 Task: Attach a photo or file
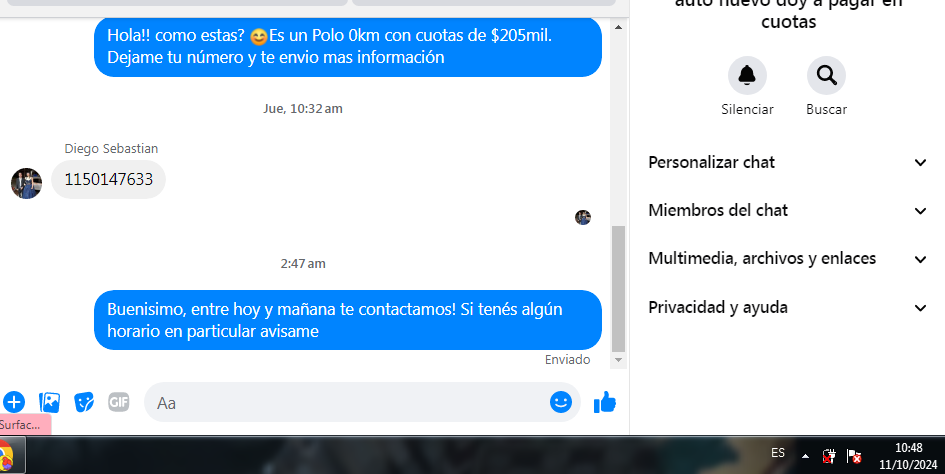50,402
